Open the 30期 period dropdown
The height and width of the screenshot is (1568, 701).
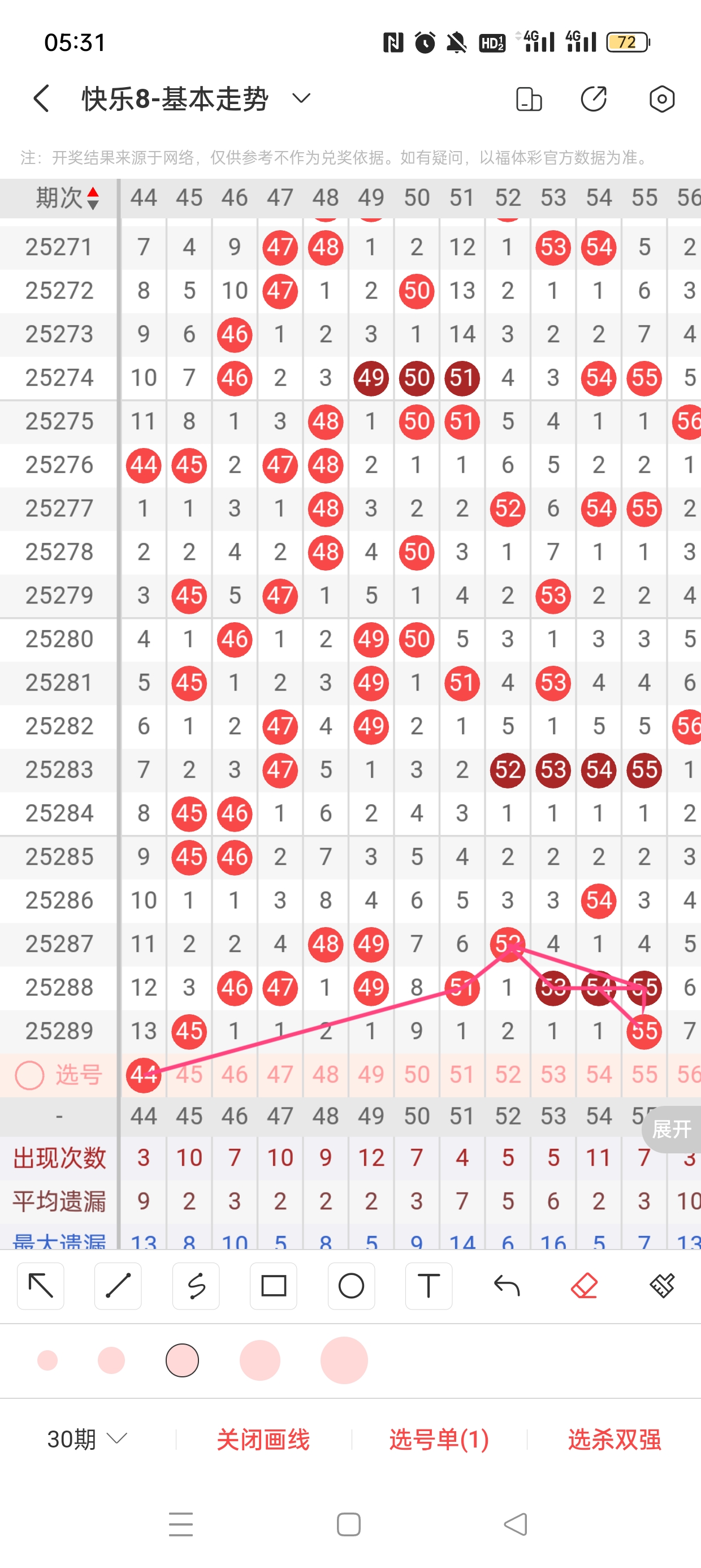pyautogui.click(x=87, y=1439)
